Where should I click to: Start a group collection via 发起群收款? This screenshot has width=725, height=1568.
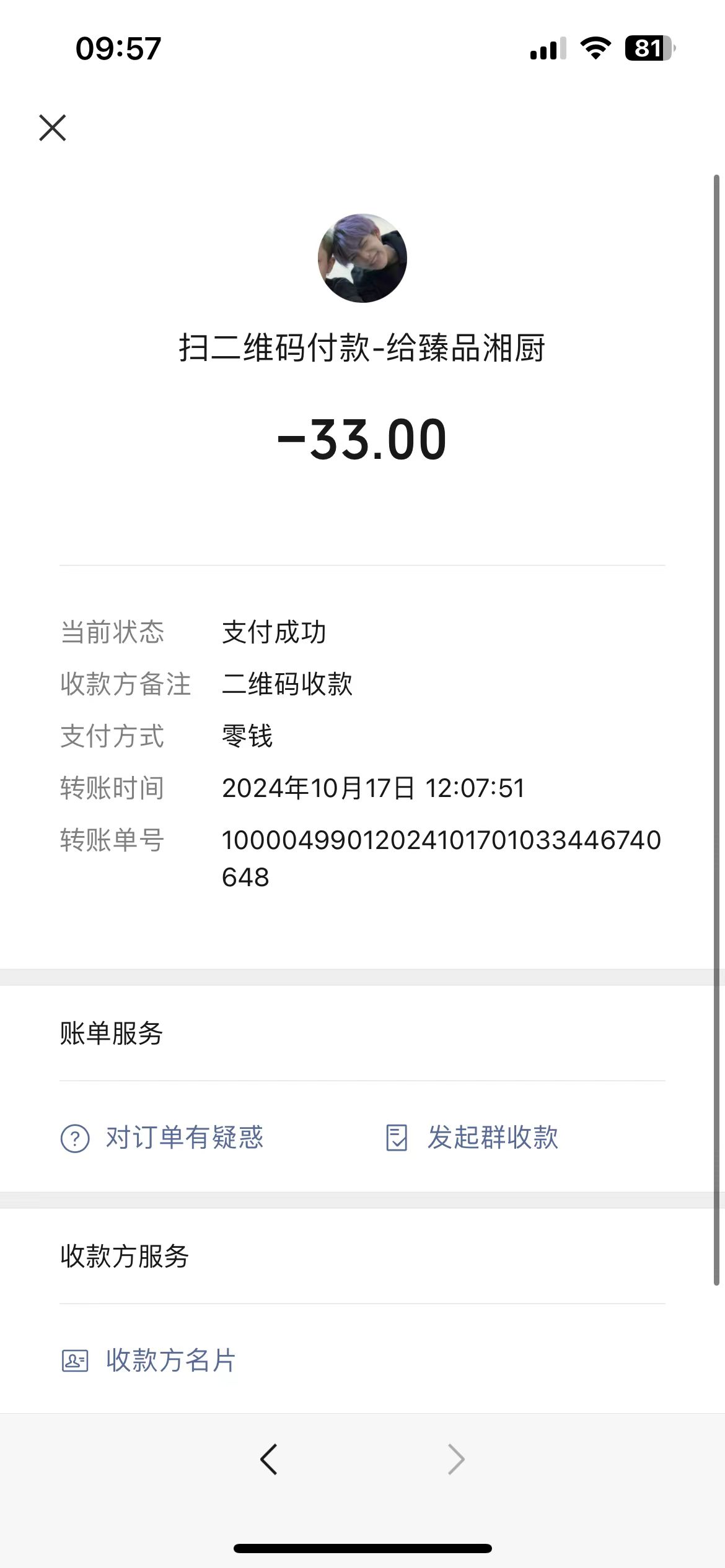click(472, 1138)
